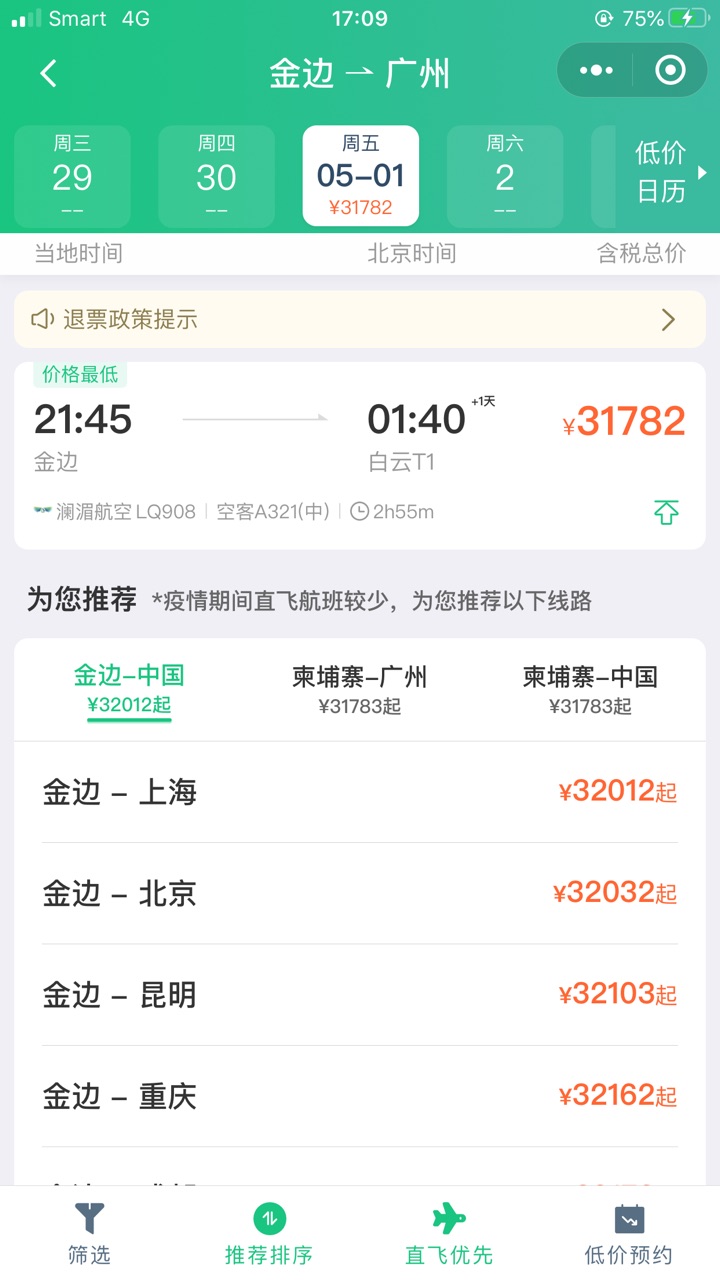Switch to the 柬埔寨-广州 route tab
720x1280 pixels.
[360, 690]
